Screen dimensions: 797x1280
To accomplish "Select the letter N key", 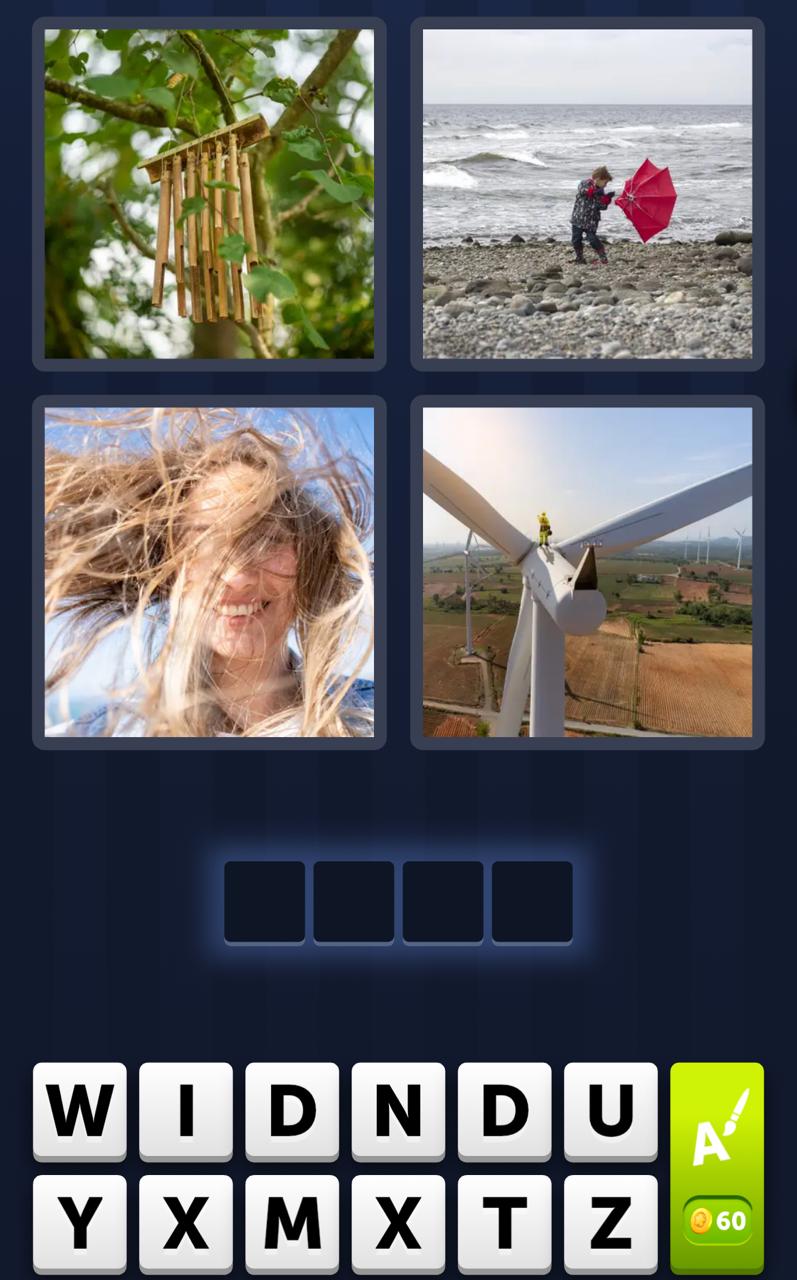I will point(397,1110).
